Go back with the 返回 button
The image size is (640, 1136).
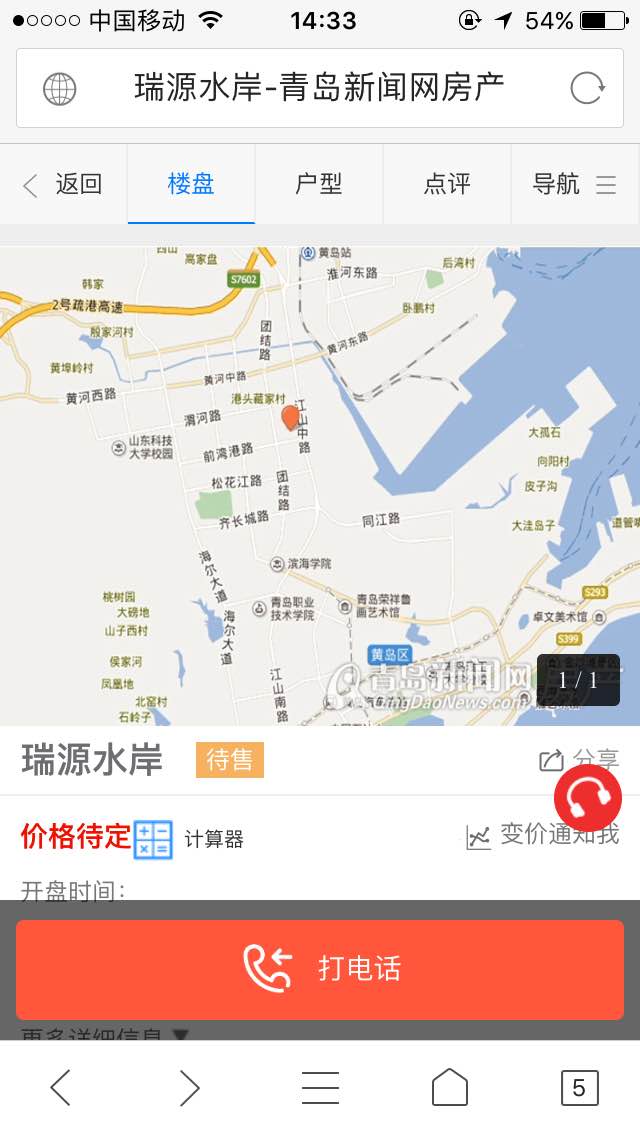[64, 184]
